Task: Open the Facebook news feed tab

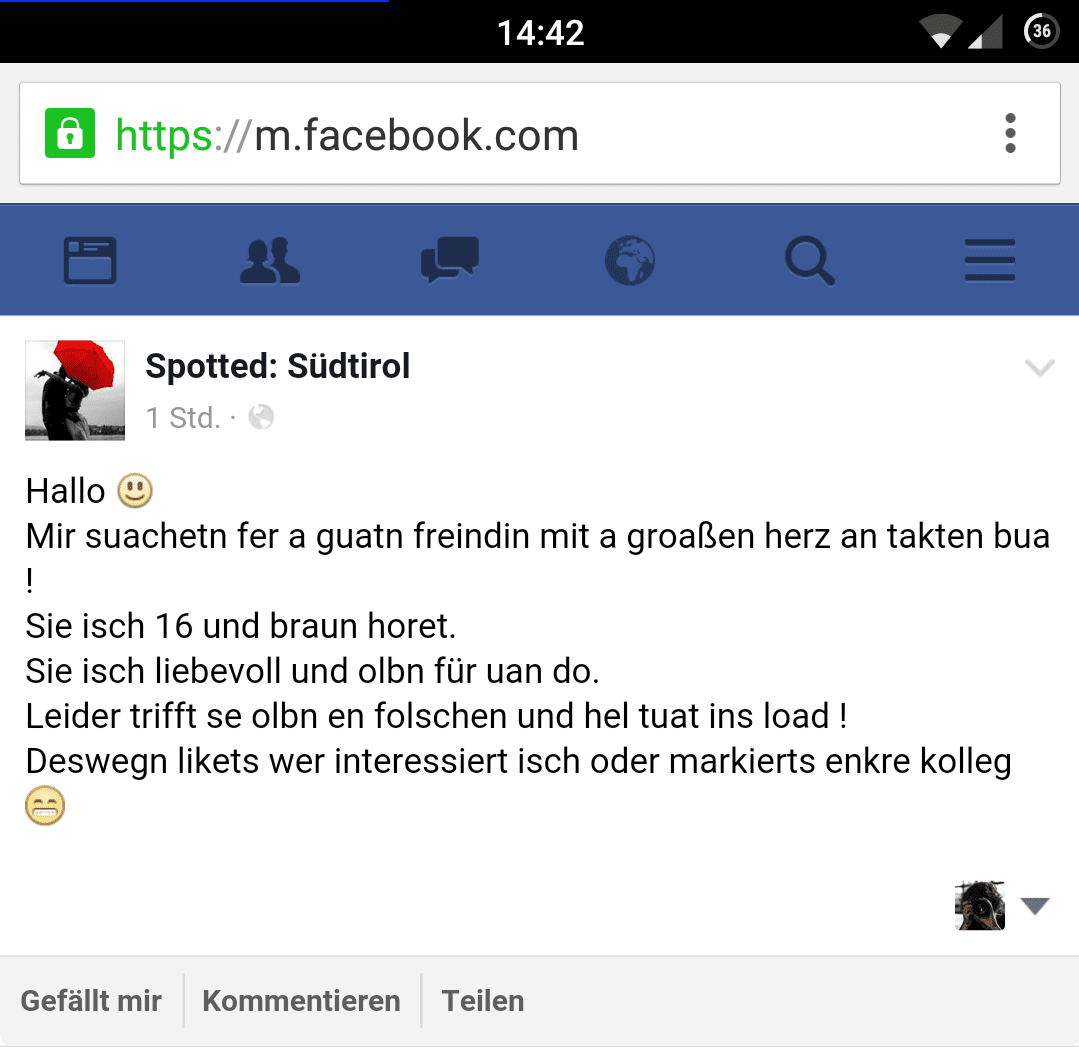Action: [x=90, y=261]
